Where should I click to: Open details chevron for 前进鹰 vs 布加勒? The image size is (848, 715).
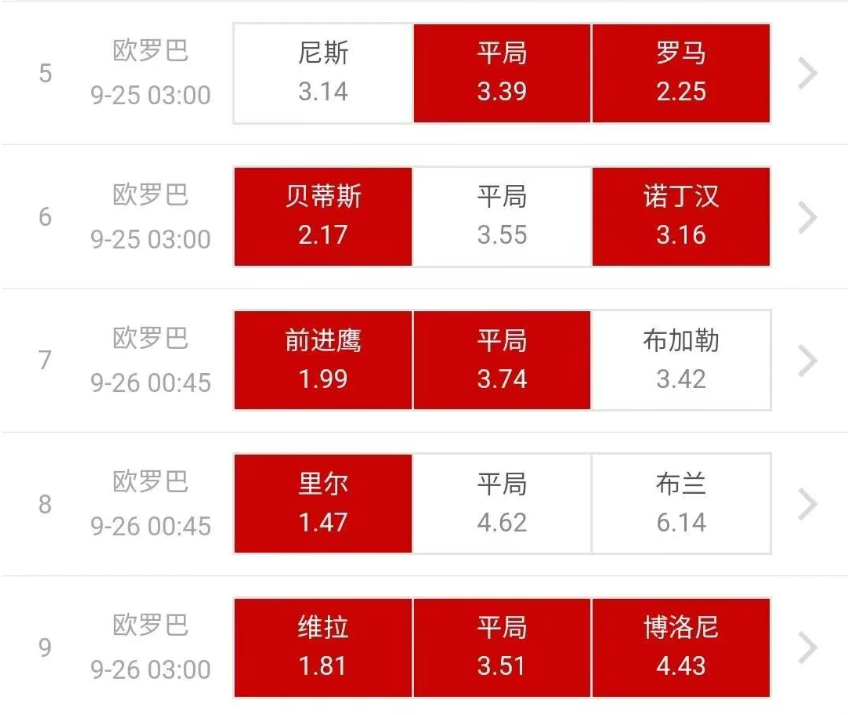click(x=808, y=360)
